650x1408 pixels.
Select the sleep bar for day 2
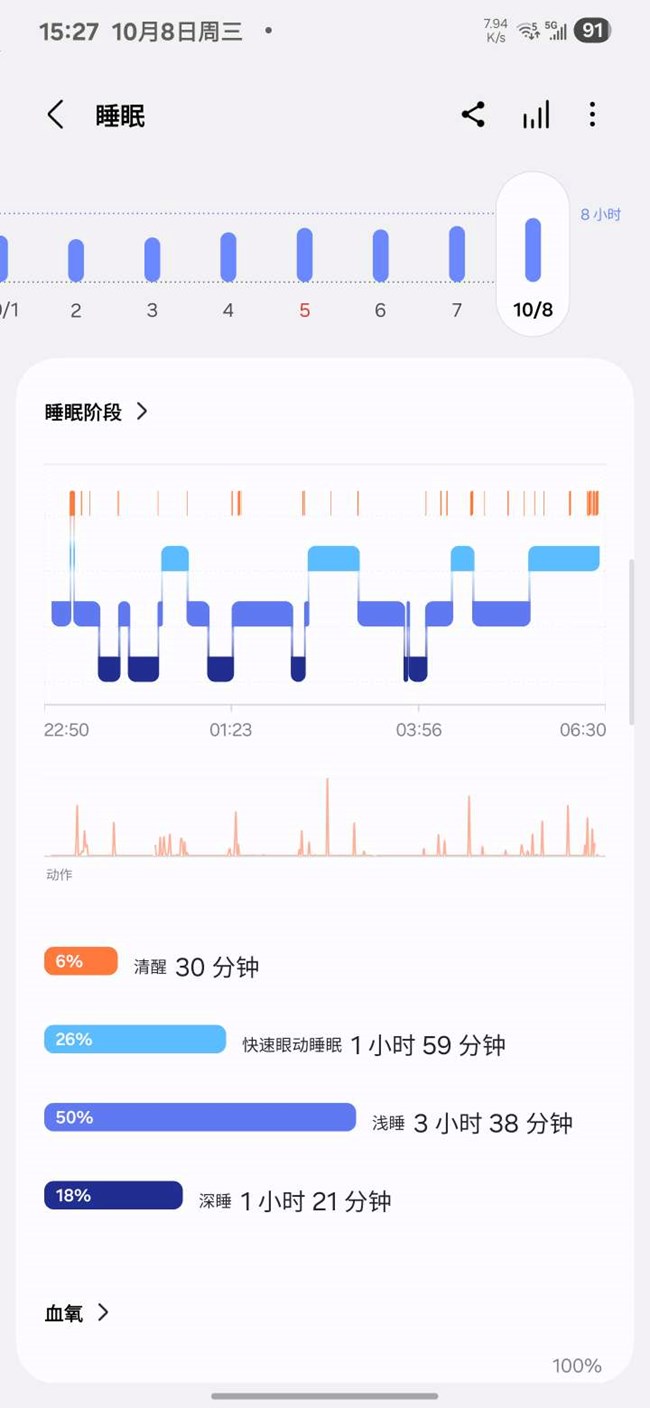click(76, 260)
